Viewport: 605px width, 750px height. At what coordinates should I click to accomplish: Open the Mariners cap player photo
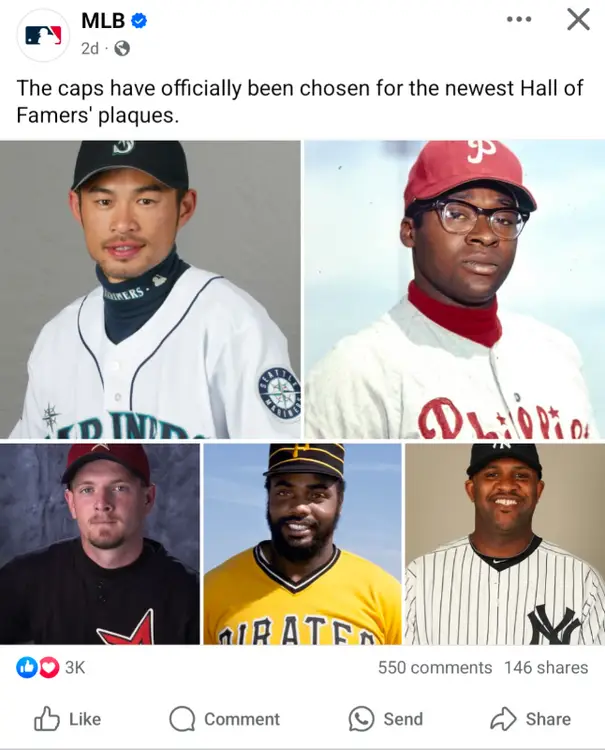pyautogui.click(x=151, y=288)
